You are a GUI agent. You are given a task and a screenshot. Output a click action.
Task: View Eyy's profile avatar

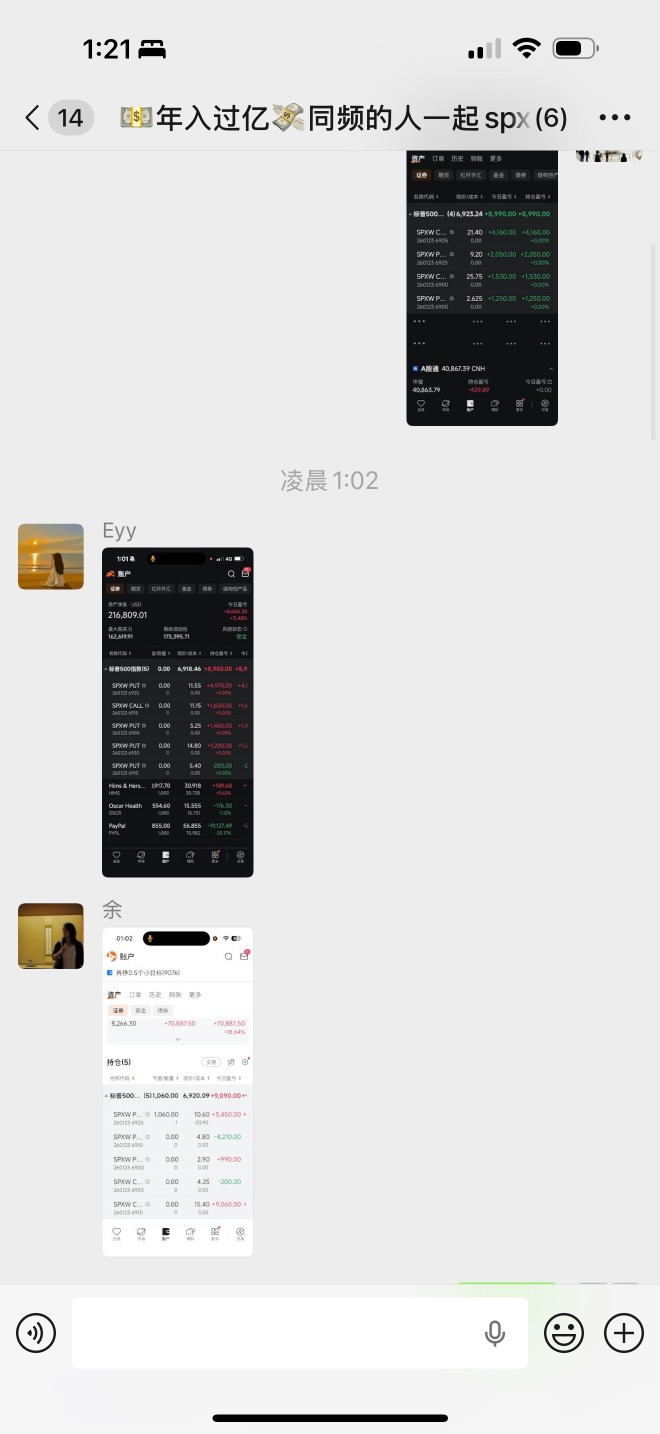click(x=51, y=556)
